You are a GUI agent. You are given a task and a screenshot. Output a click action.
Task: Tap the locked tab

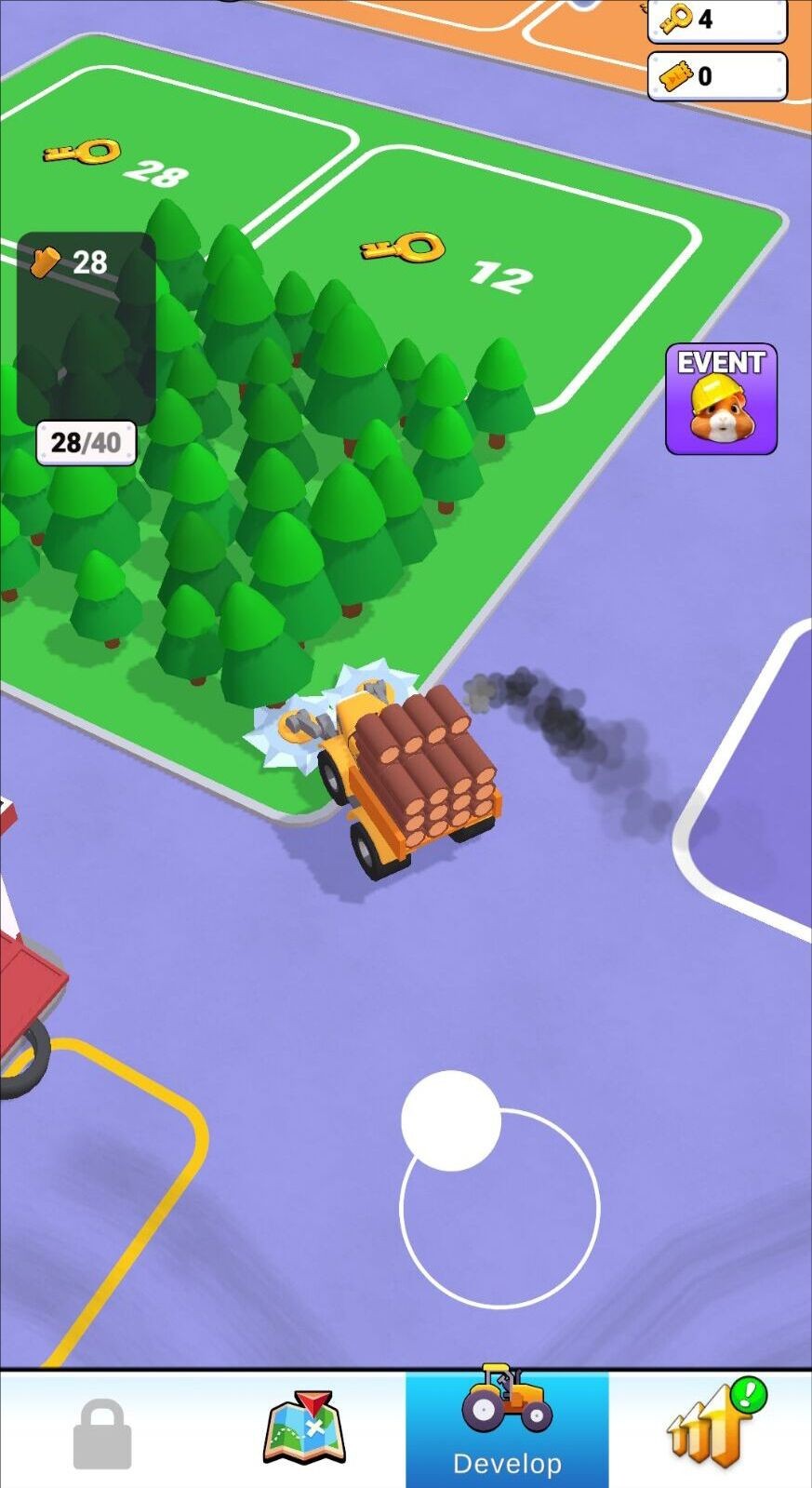click(x=102, y=1432)
